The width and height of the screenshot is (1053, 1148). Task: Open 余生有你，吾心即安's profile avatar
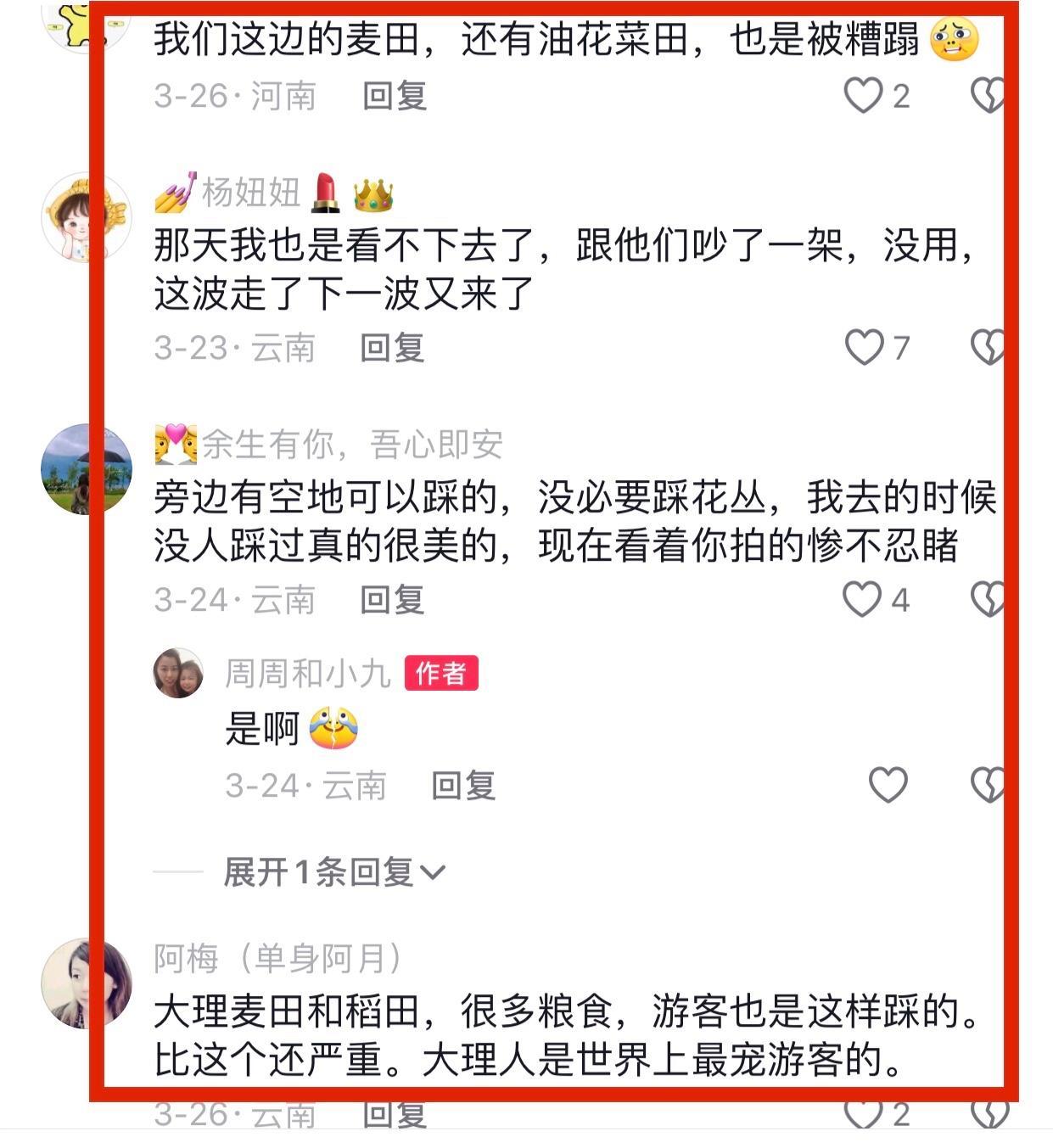click(87, 468)
